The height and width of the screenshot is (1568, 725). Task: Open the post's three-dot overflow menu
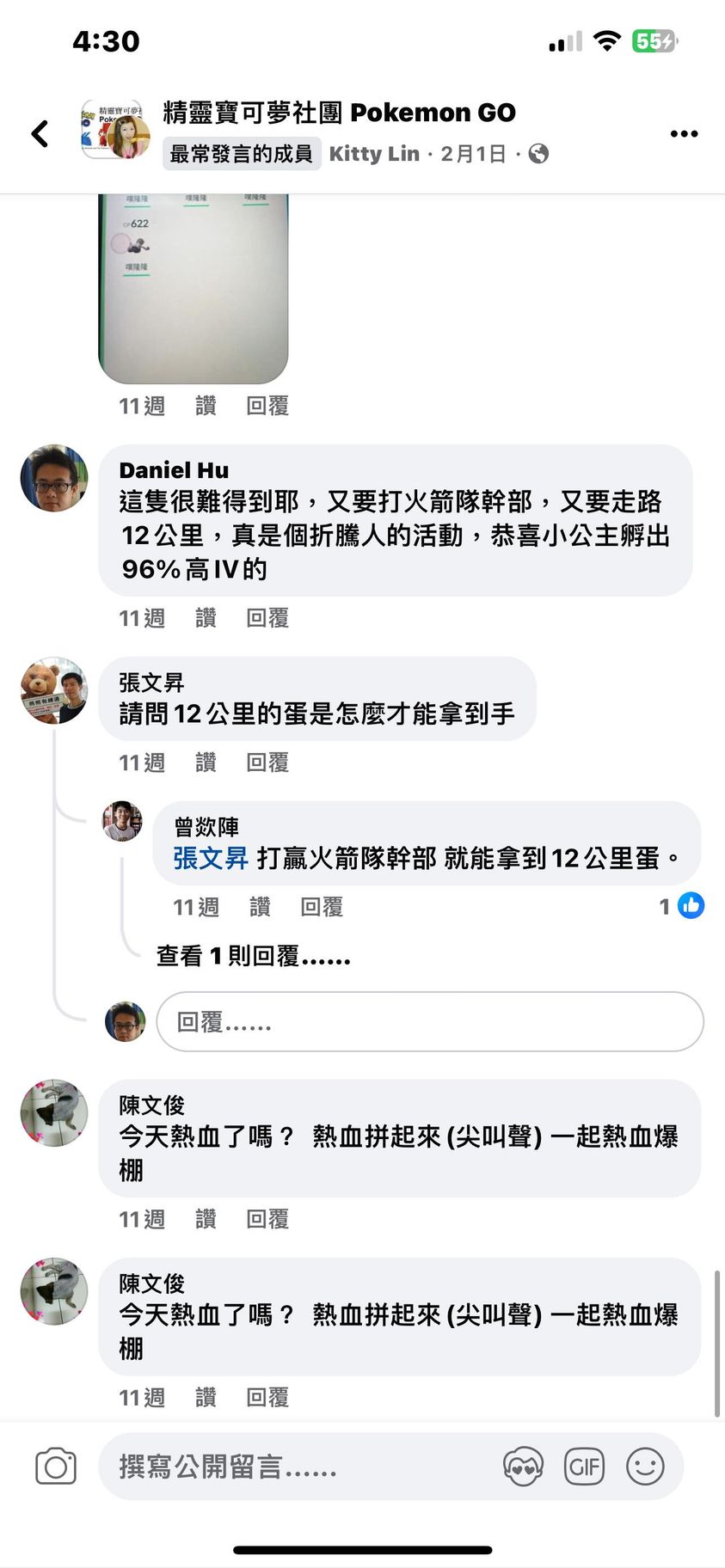point(684,134)
